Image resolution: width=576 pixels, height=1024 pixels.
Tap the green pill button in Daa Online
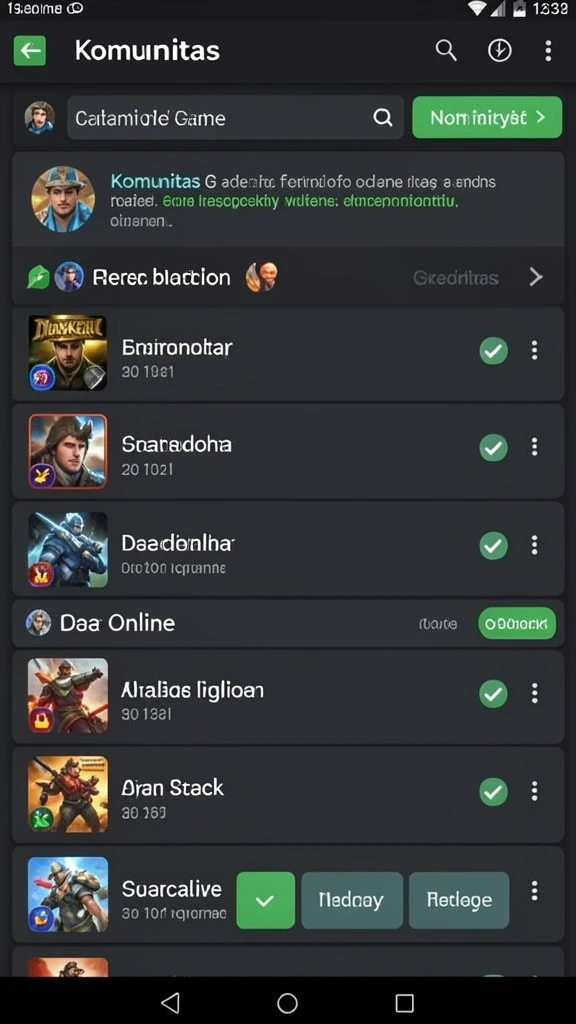pos(517,624)
